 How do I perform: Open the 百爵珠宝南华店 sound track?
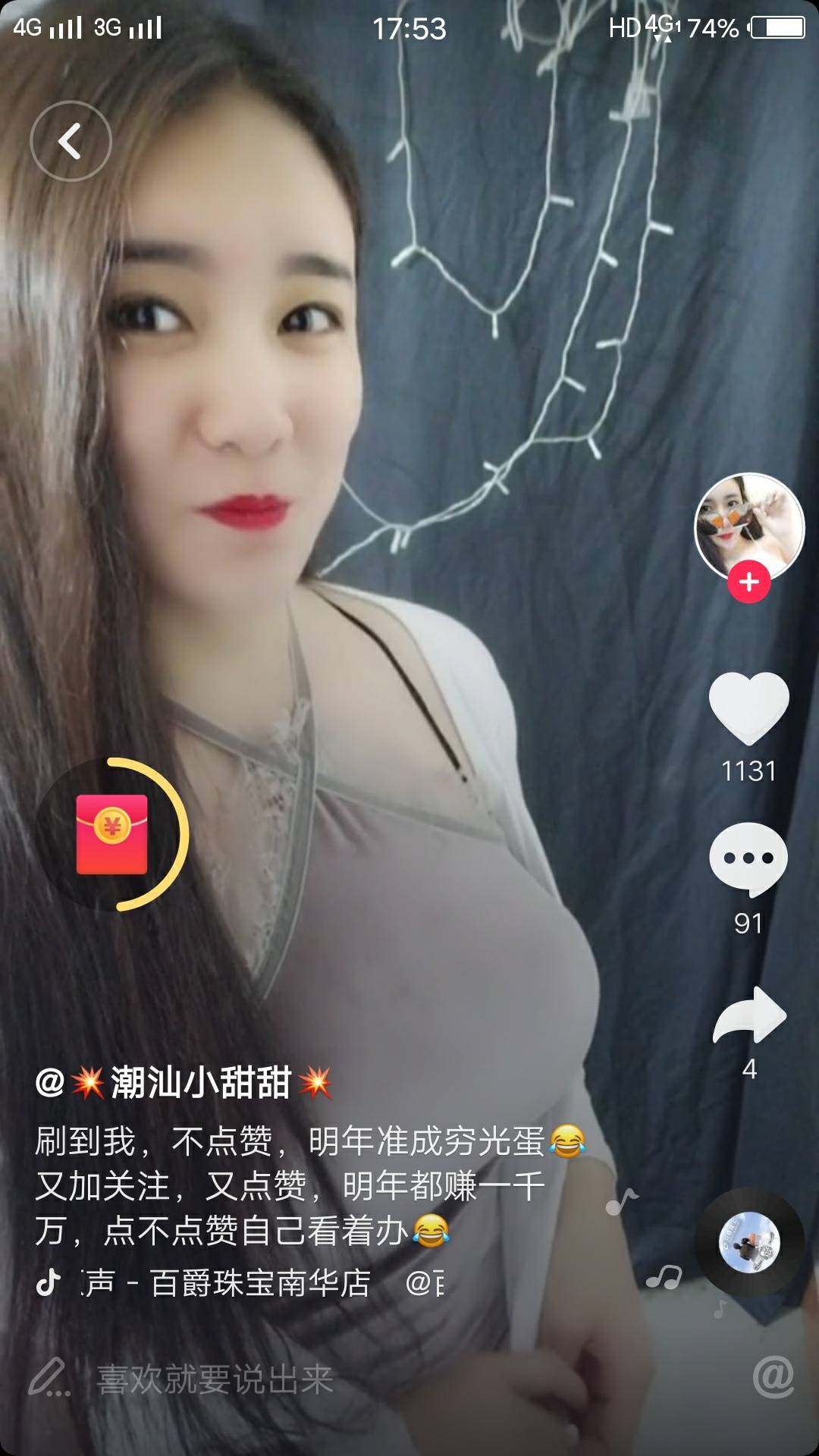[260, 1283]
